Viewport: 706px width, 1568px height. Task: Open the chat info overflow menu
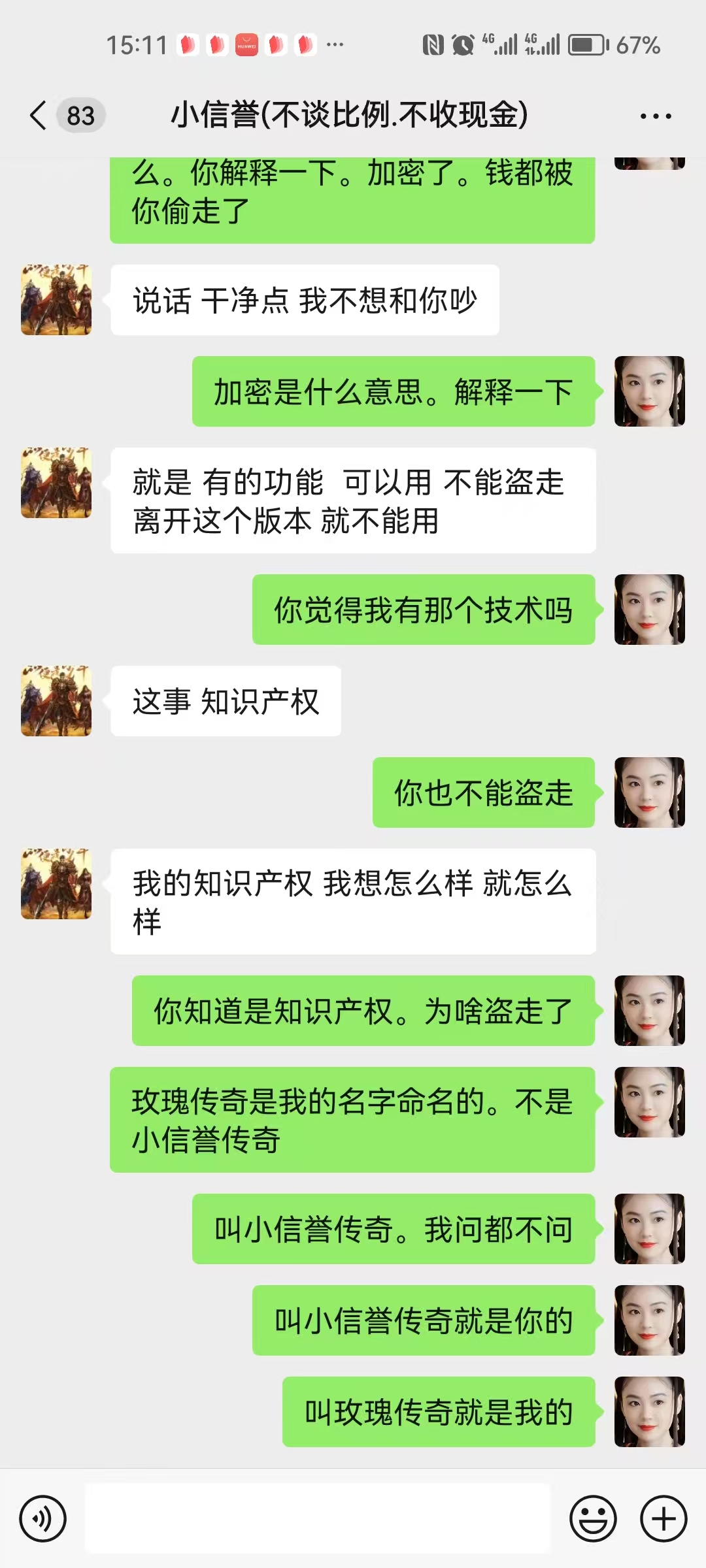(656, 116)
